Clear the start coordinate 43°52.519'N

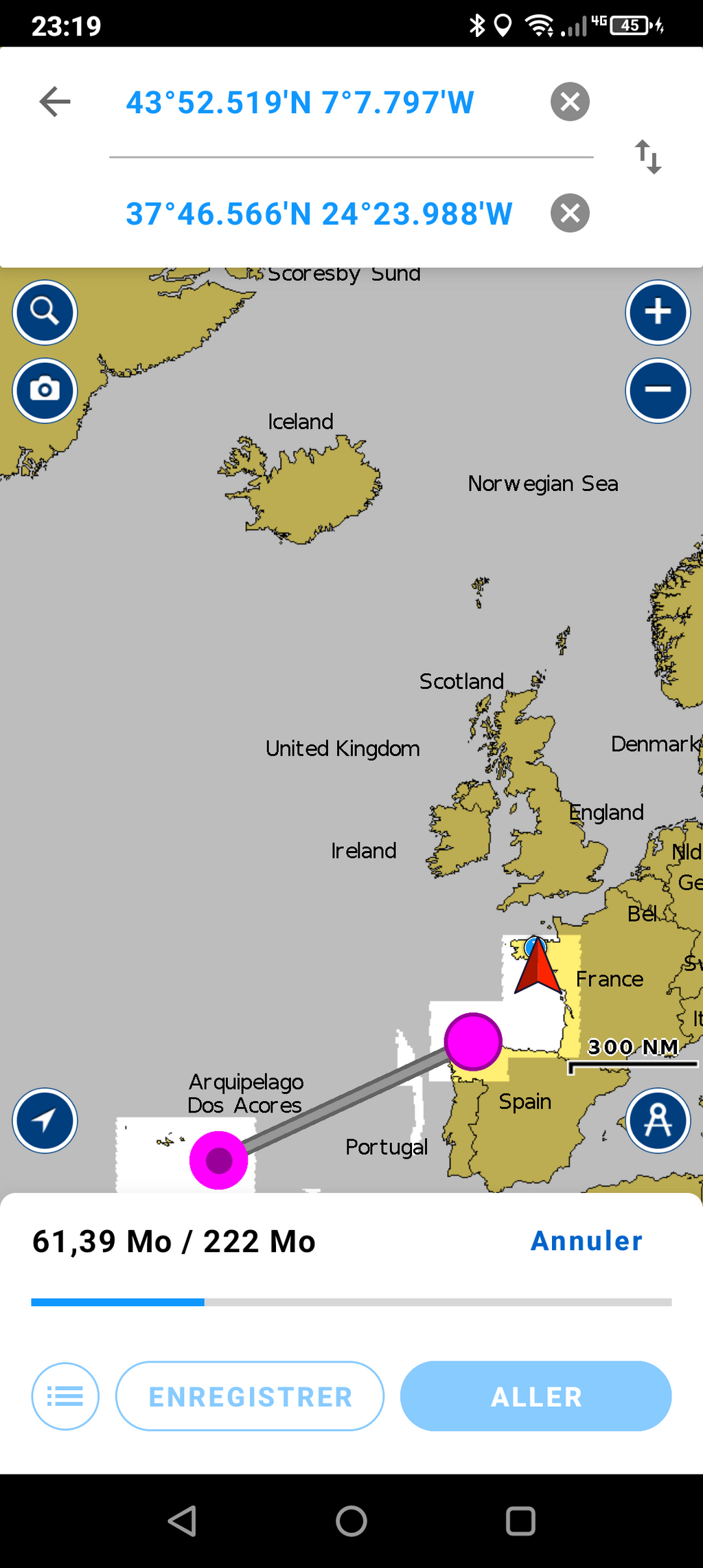pyautogui.click(x=570, y=102)
